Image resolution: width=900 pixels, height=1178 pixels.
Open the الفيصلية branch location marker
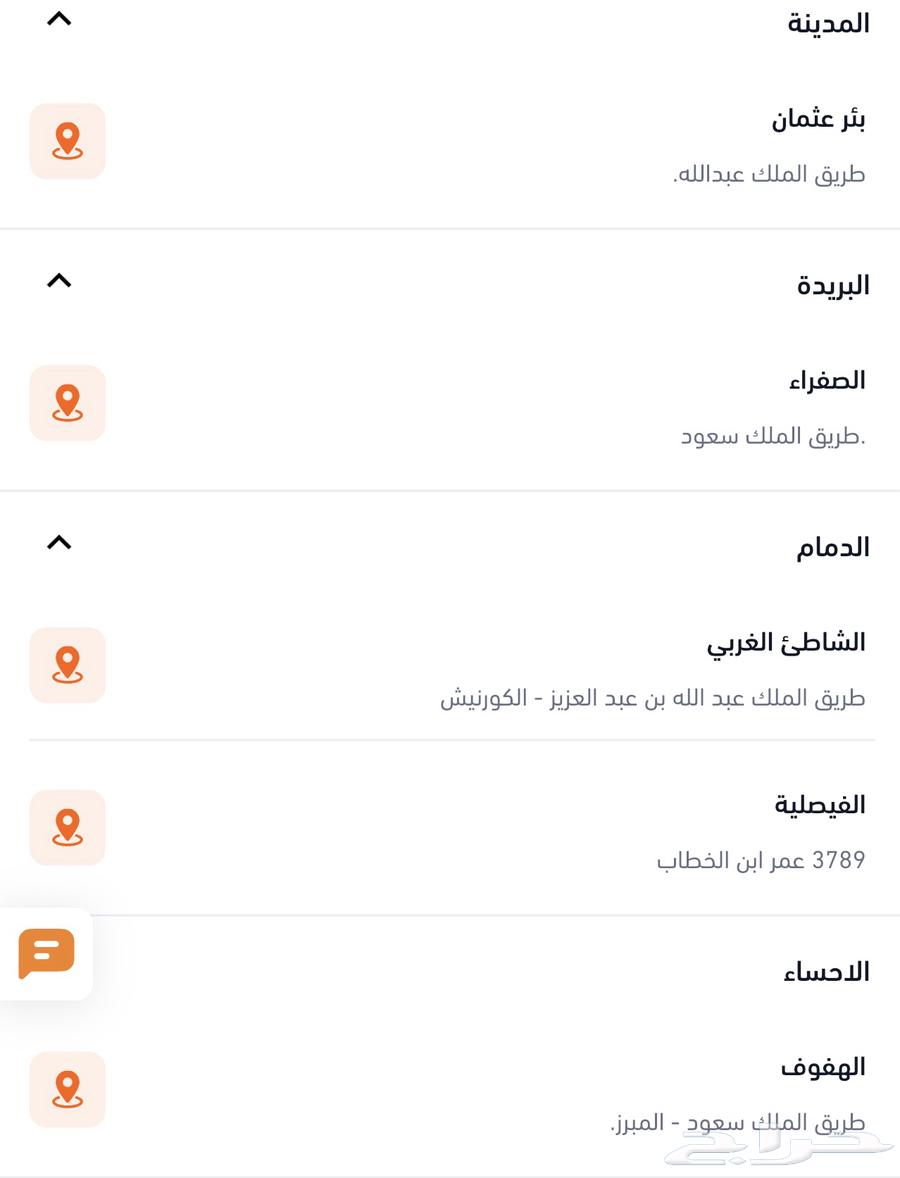pyautogui.click(x=67, y=827)
